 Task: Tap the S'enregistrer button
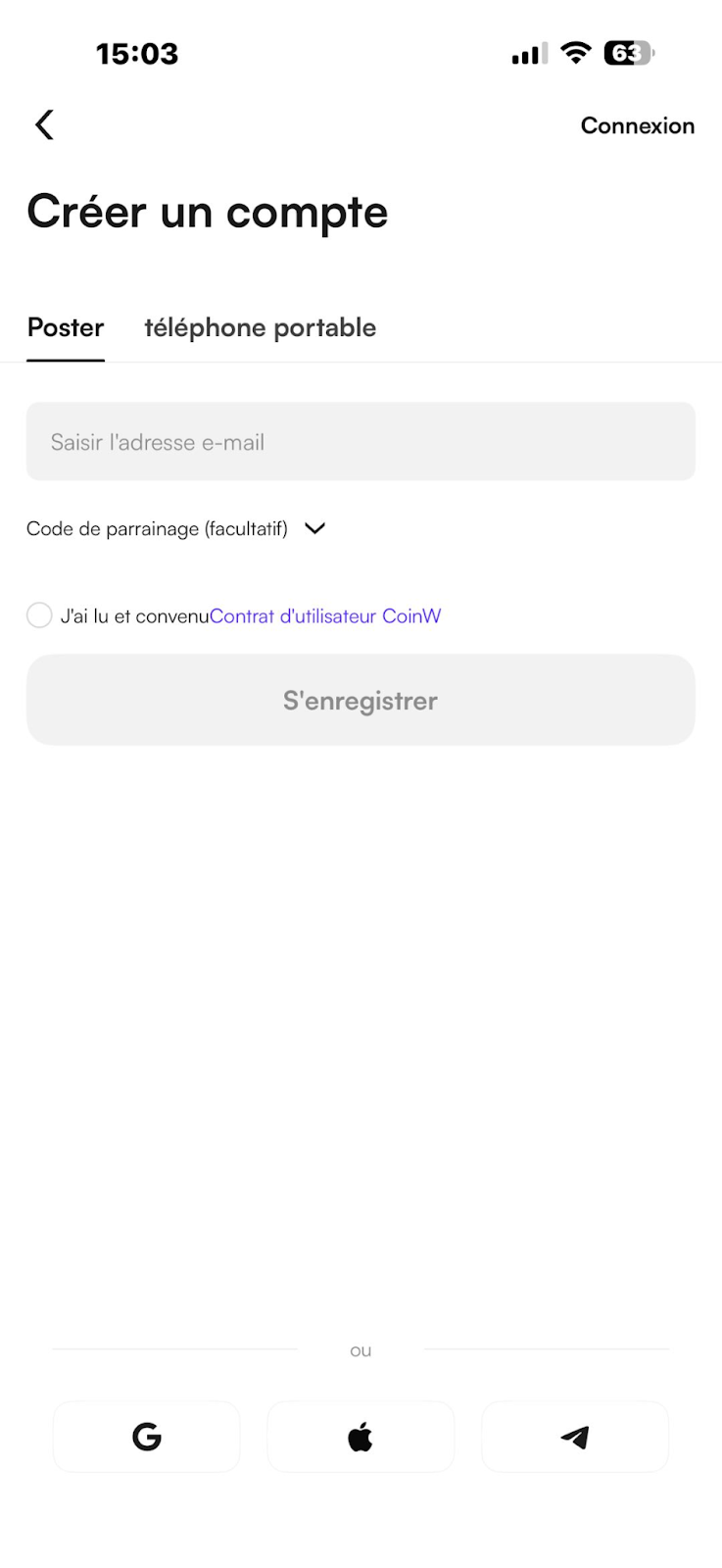361,700
